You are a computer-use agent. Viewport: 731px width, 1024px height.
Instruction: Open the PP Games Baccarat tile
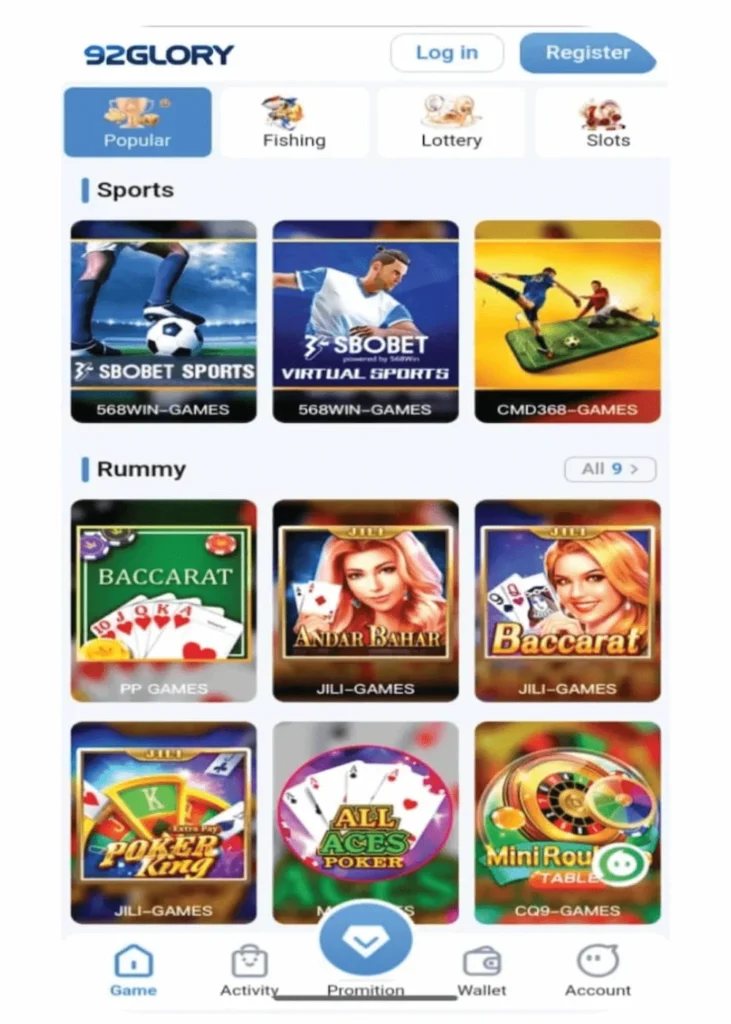coord(164,599)
